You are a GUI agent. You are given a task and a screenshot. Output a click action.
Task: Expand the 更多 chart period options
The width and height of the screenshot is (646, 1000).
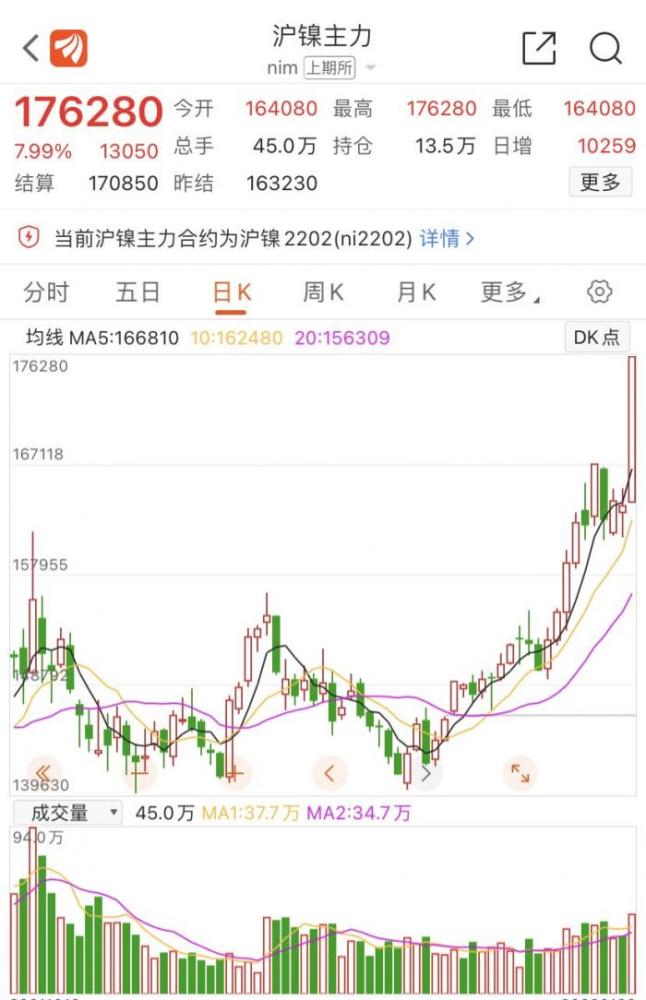pos(509,292)
